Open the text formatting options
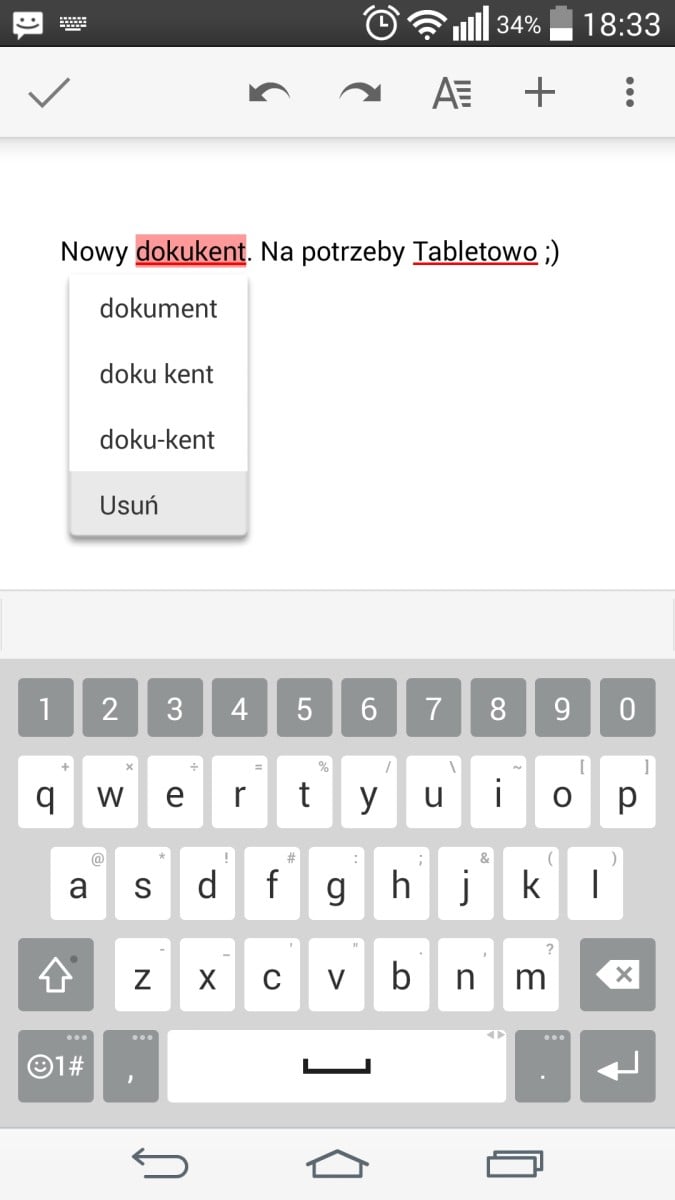Image resolution: width=675 pixels, height=1200 pixels. (x=452, y=93)
